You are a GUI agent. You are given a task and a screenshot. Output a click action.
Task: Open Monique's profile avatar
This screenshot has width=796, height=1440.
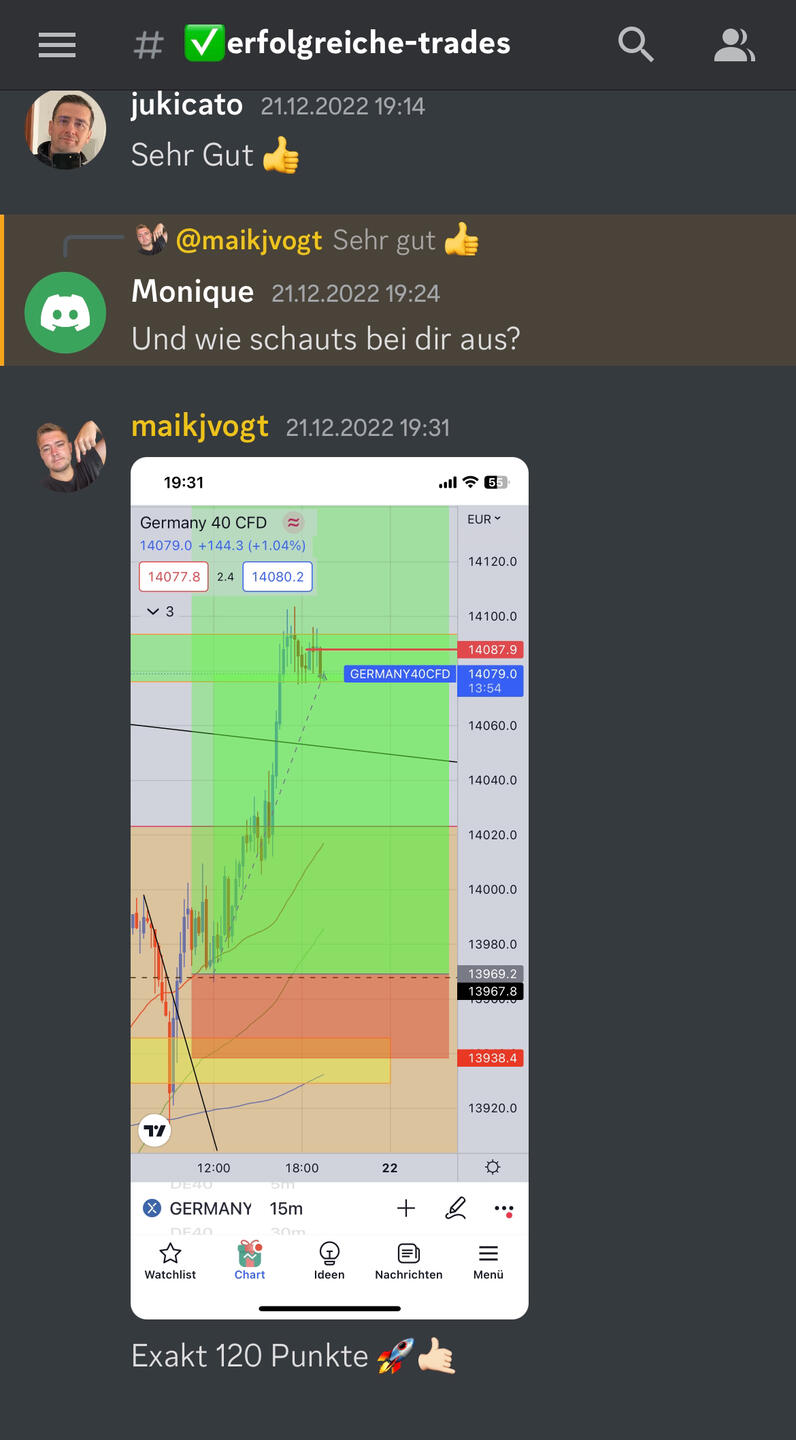point(65,312)
